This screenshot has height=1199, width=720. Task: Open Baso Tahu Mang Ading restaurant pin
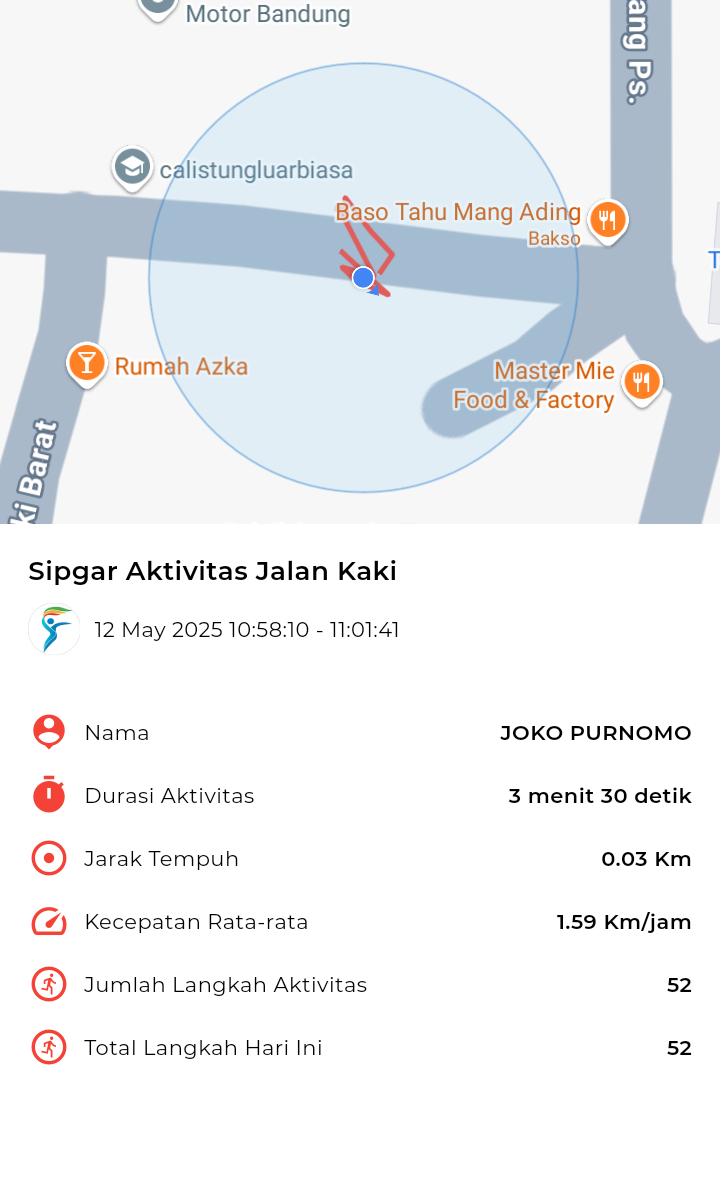pos(608,221)
